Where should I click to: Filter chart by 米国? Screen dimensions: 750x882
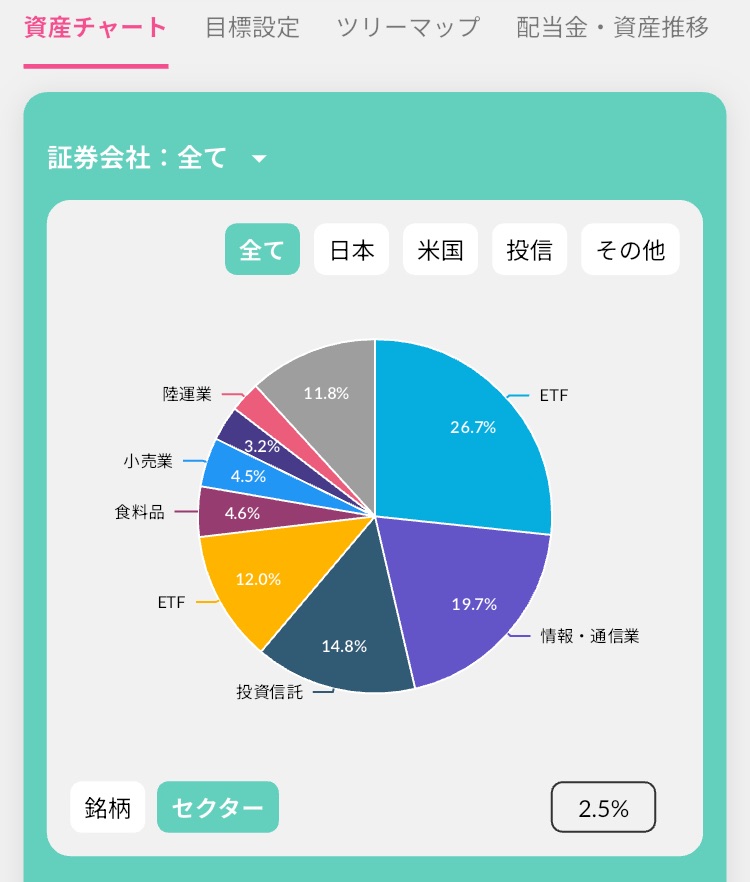point(441,249)
